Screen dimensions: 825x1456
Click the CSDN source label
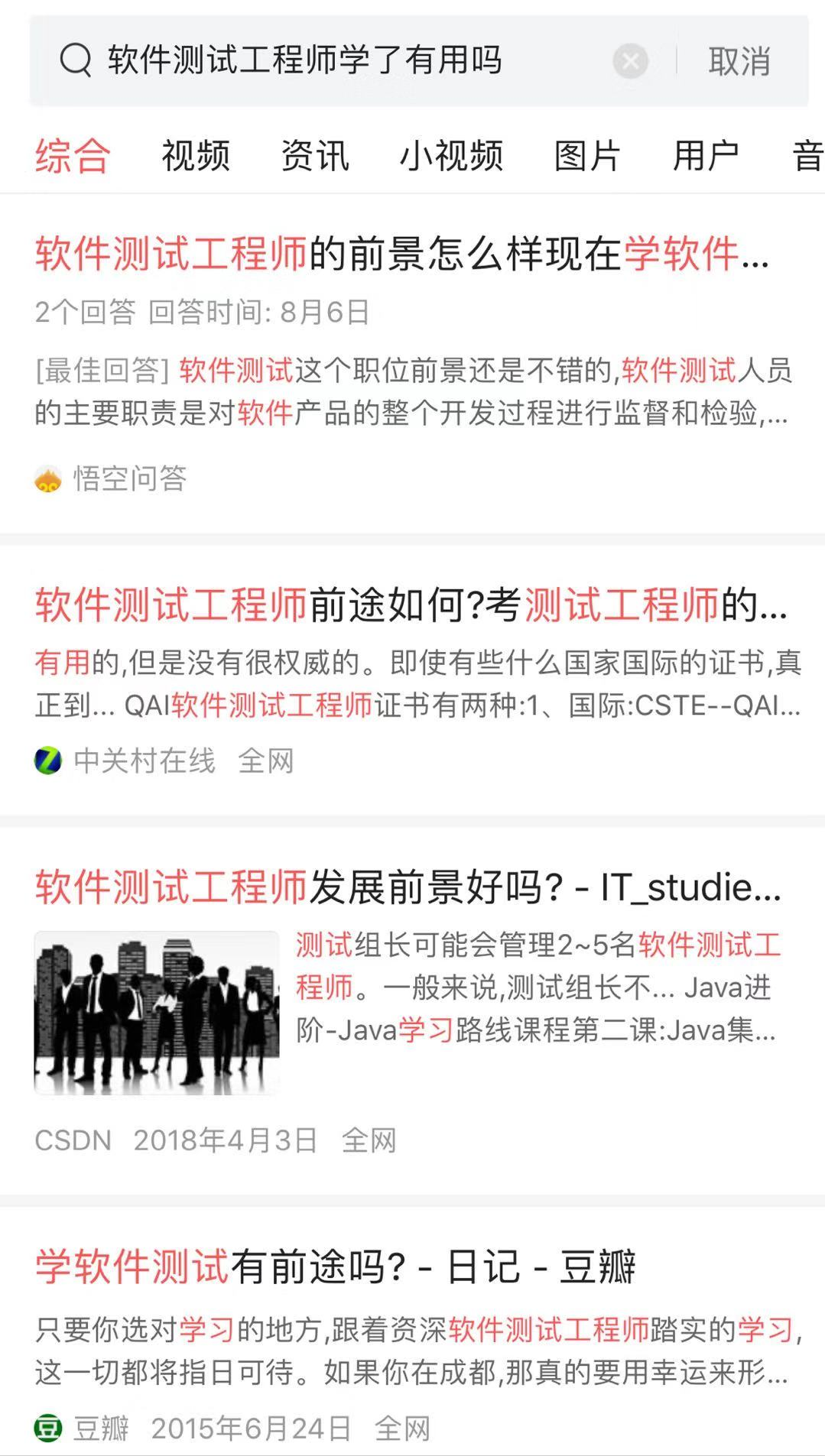coord(73,1139)
